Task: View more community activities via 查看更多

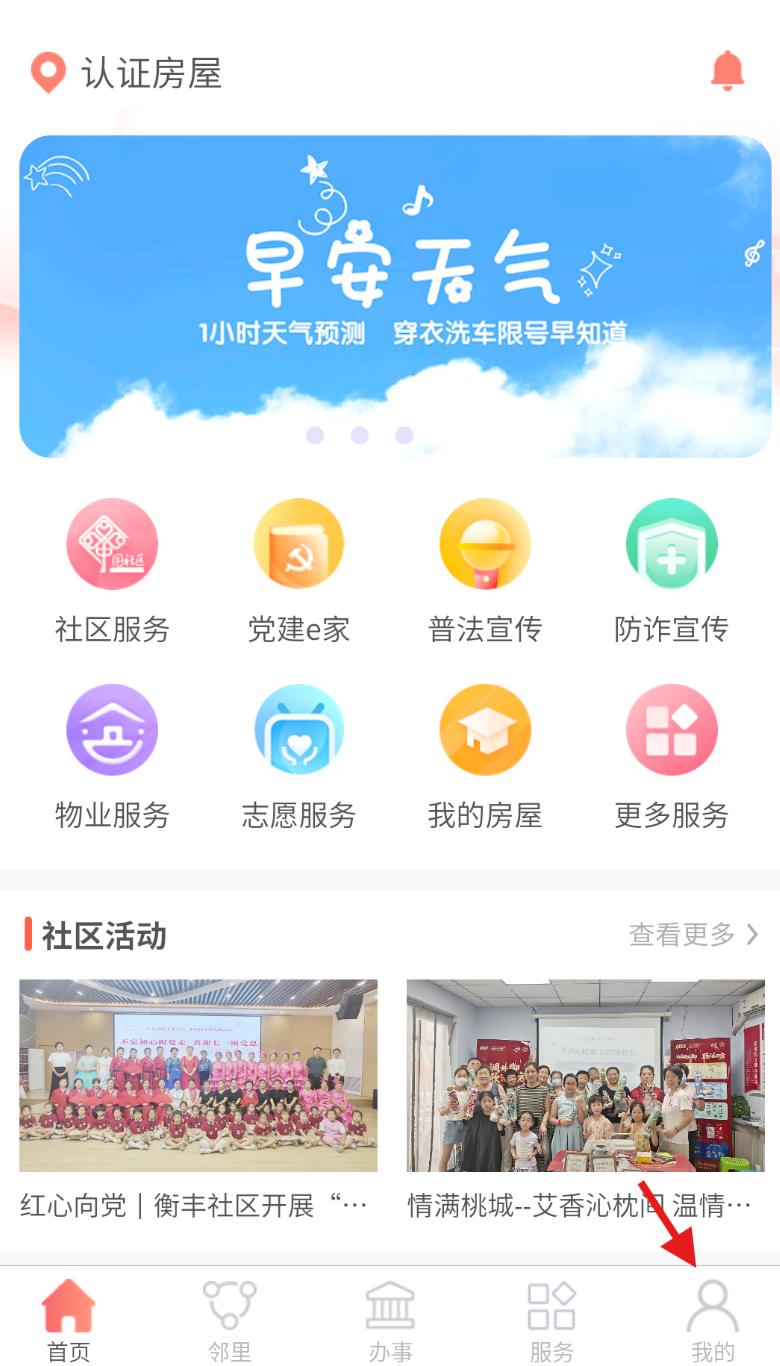Action: coord(693,935)
